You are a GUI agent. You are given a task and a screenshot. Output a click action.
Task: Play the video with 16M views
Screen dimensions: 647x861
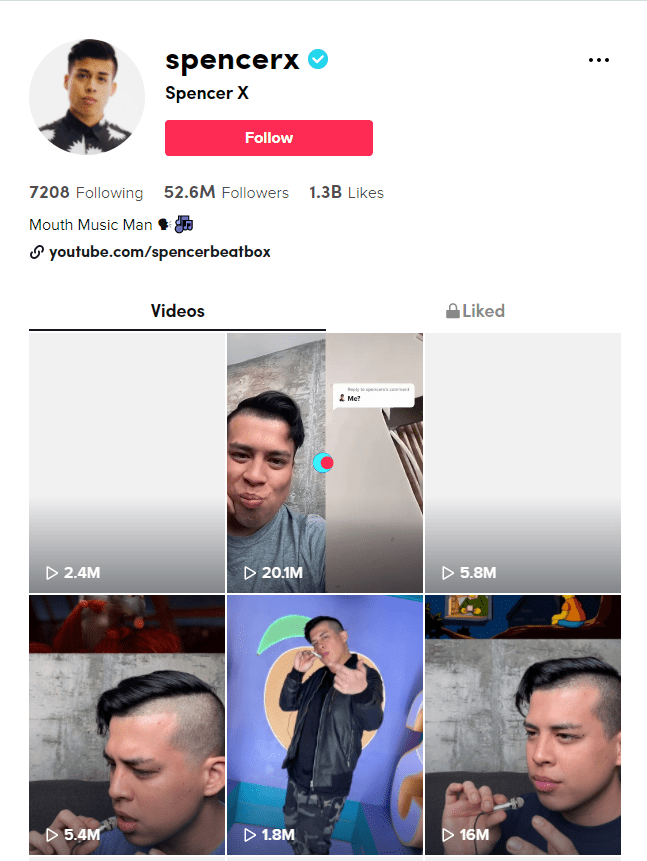[x=522, y=725]
